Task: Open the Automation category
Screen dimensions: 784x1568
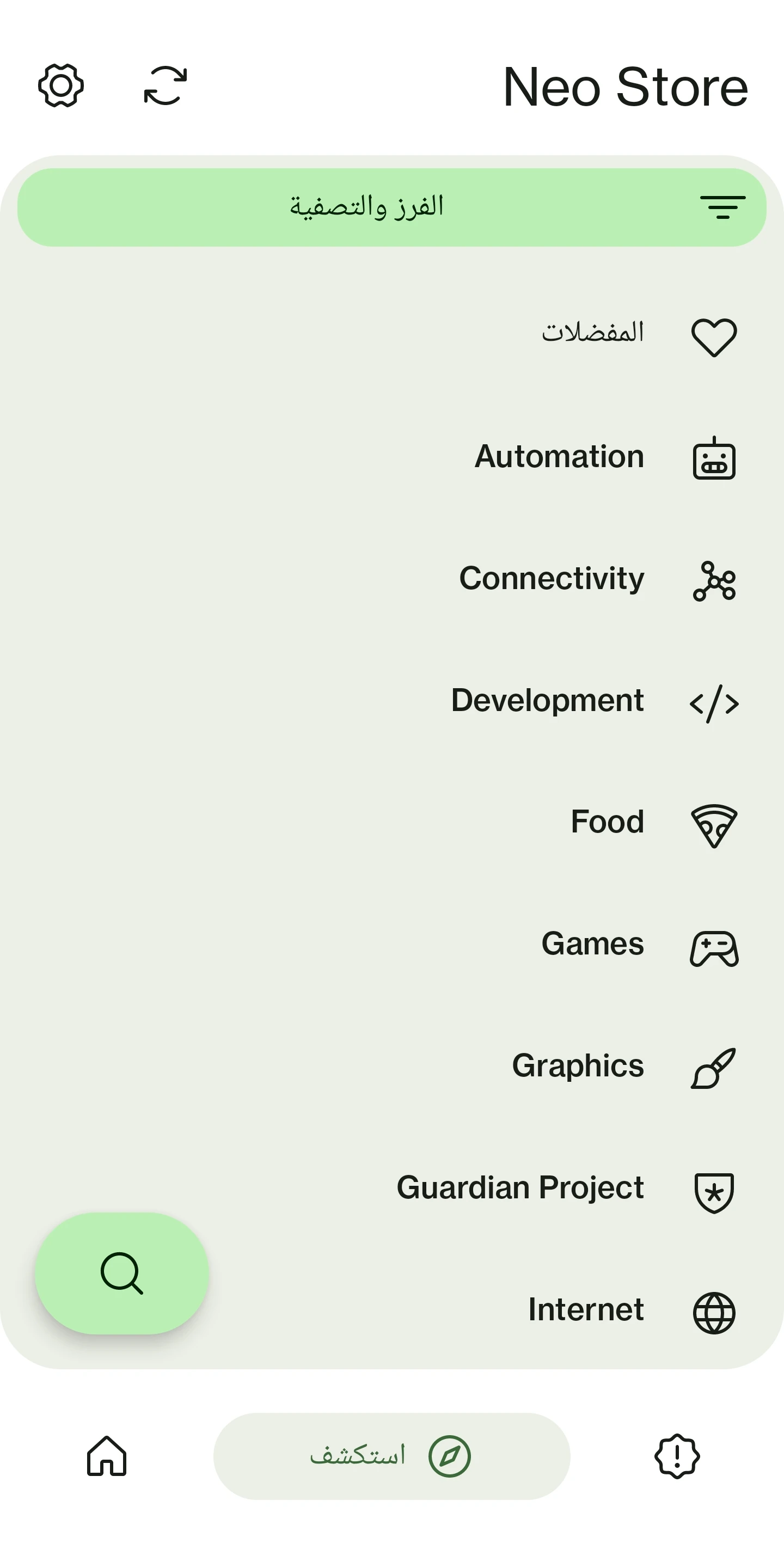Action: click(x=603, y=457)
